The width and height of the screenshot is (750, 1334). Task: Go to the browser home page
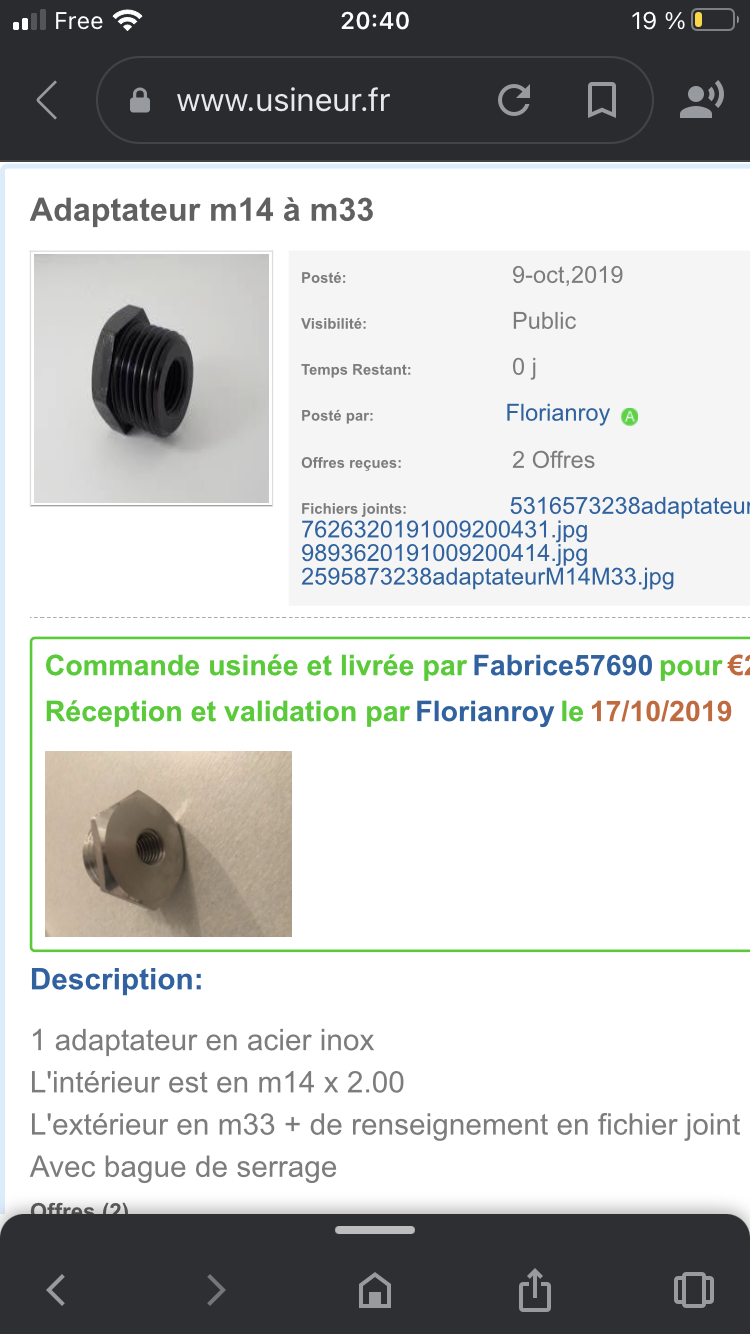click(x=375, y=1290)
